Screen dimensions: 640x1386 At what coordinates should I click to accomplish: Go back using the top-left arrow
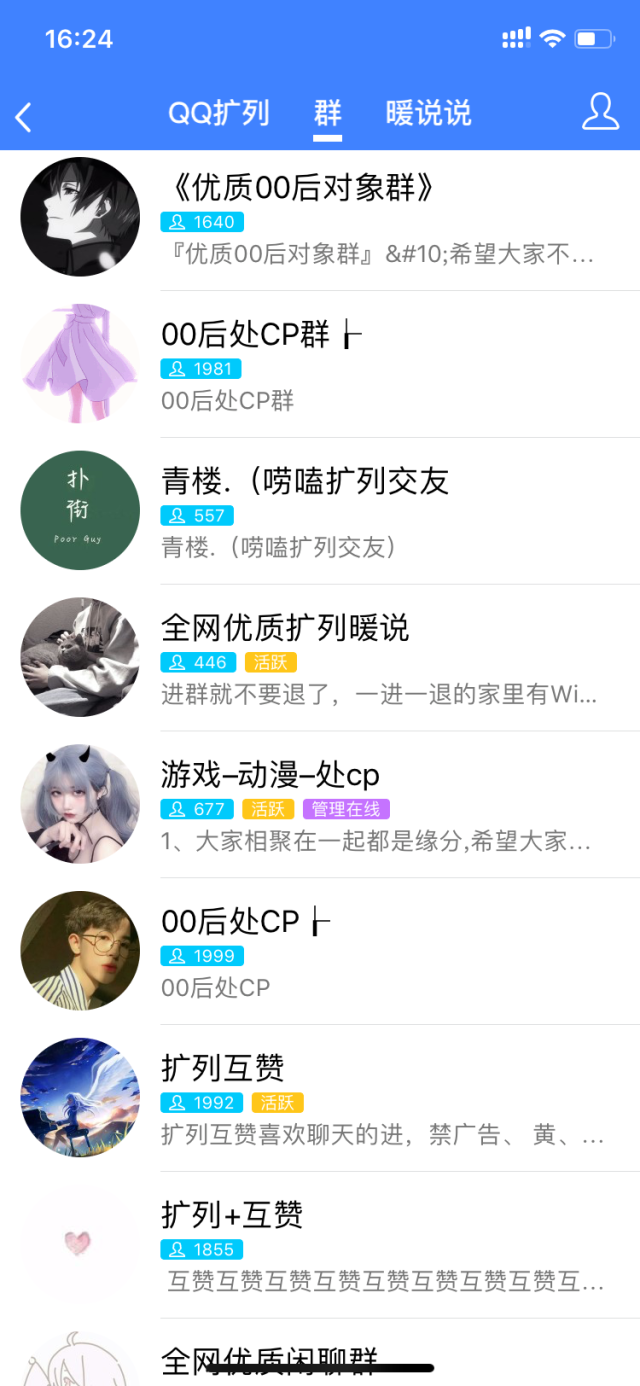pyautogui.click(x=24, y=117)
